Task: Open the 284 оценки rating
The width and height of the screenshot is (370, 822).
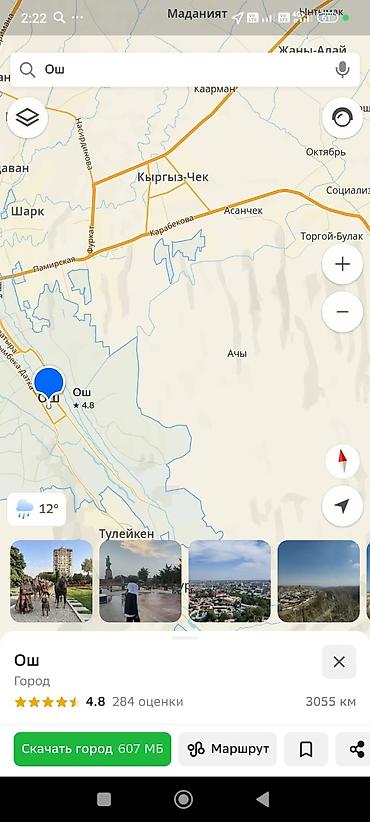Action: click(x=148, y=701)
